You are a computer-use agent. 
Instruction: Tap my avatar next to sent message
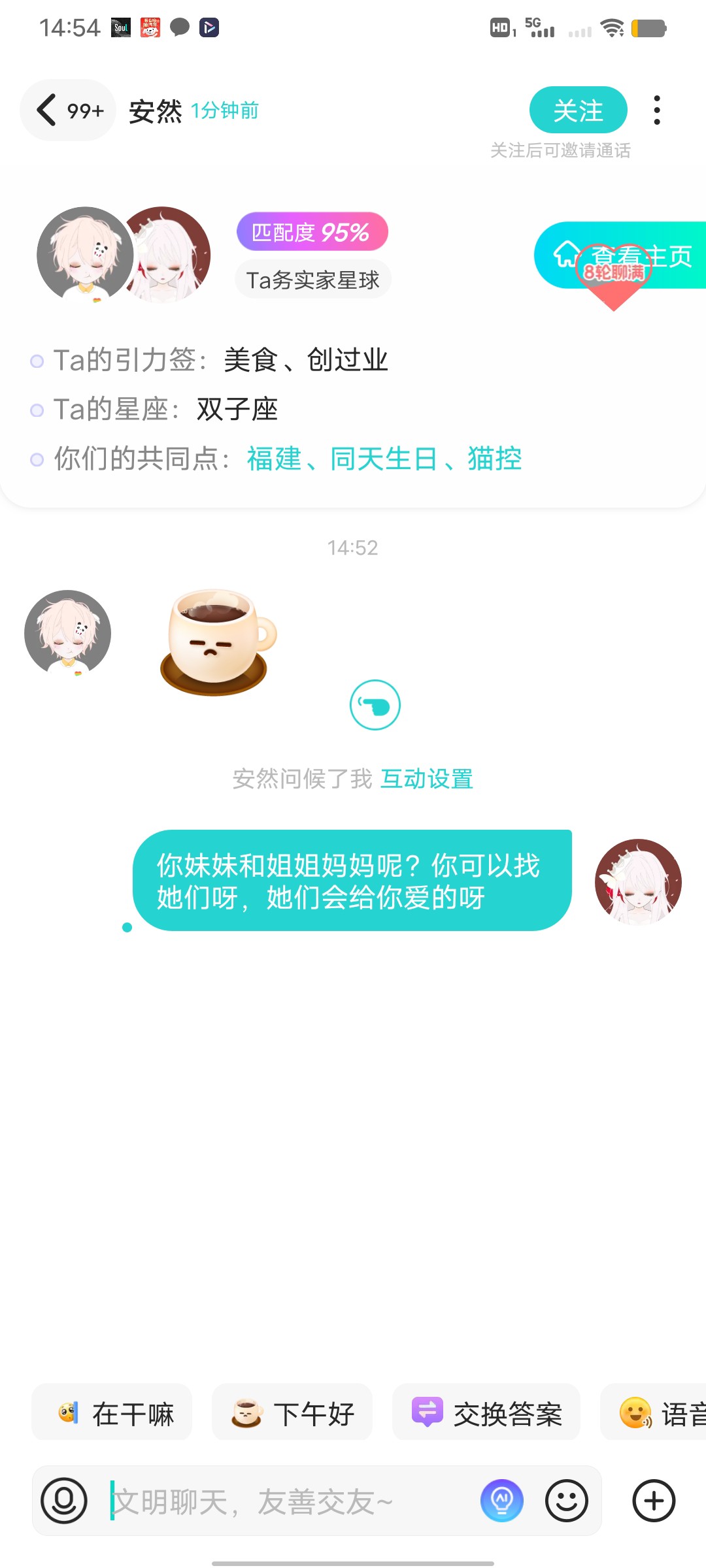coord(638,882)
